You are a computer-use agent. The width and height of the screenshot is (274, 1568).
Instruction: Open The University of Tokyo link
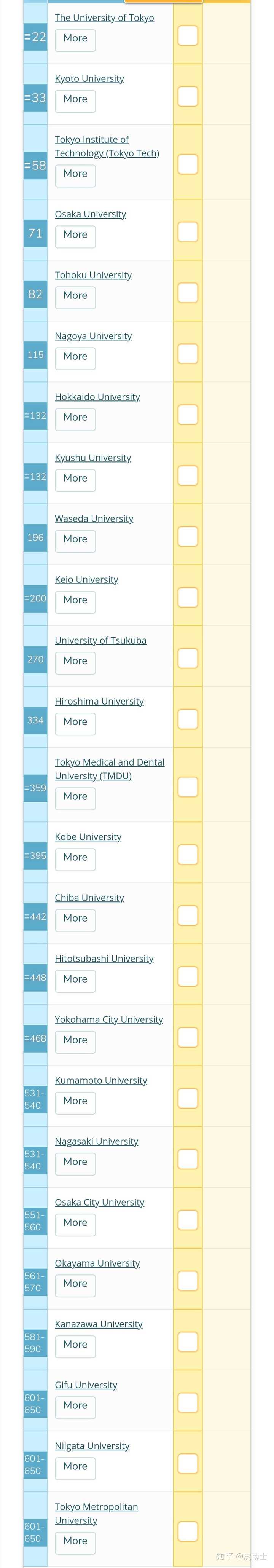pos(104,18)
